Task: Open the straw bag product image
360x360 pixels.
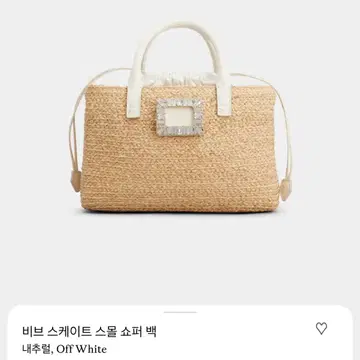Action: pyautogui.click(x=180, y=118)
